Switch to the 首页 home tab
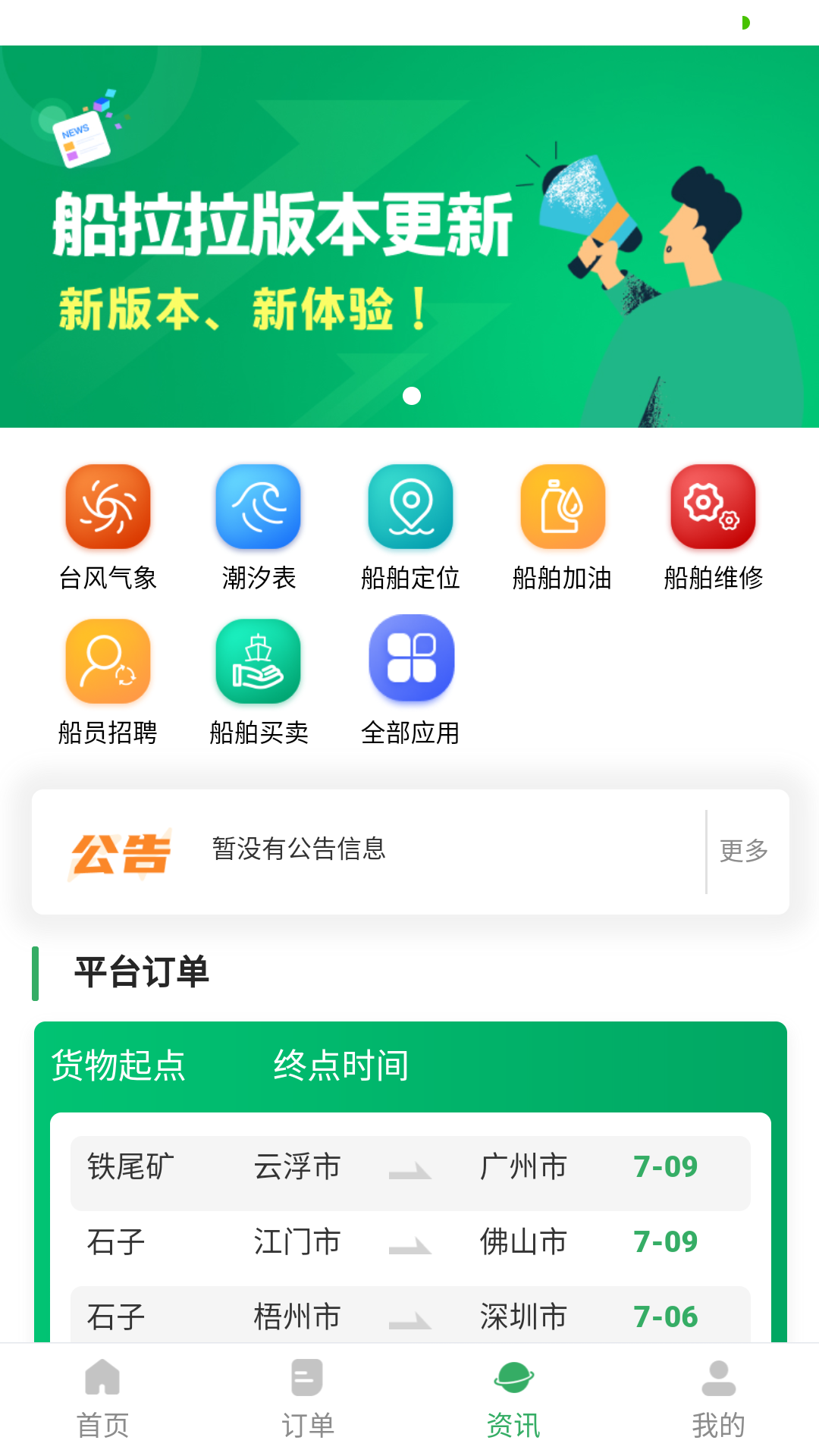Image resolution: width=819 pixels, height=1456 pixels. (x=102, y=1399)
